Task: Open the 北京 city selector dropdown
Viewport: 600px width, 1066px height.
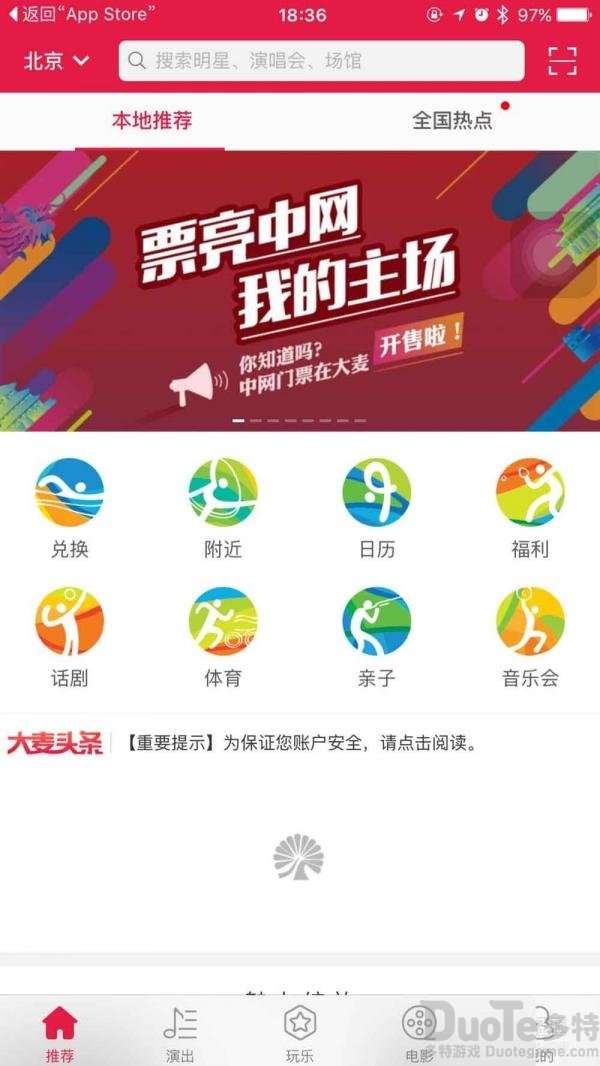Action: tap(56, 61)
